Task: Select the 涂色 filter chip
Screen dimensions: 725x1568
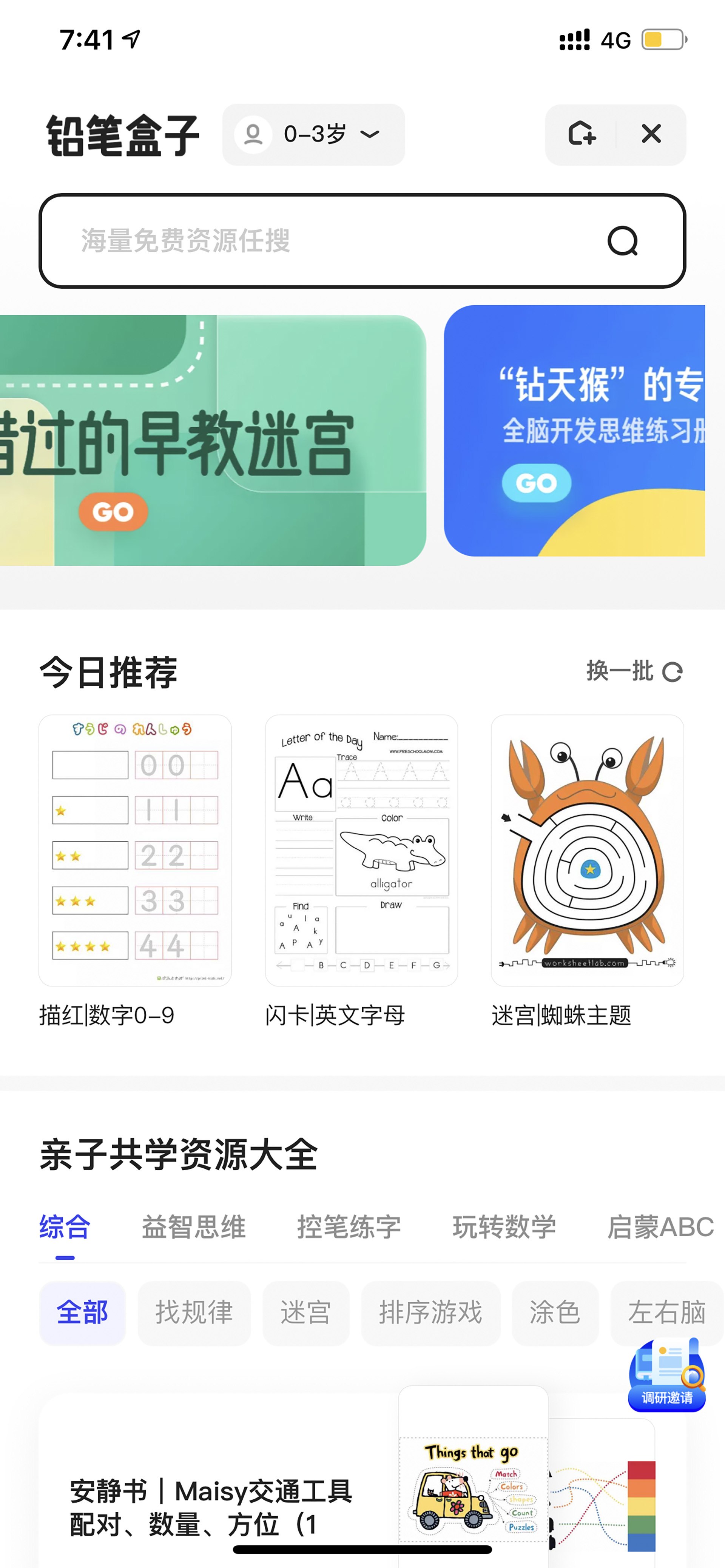Action: point(555,1313)
